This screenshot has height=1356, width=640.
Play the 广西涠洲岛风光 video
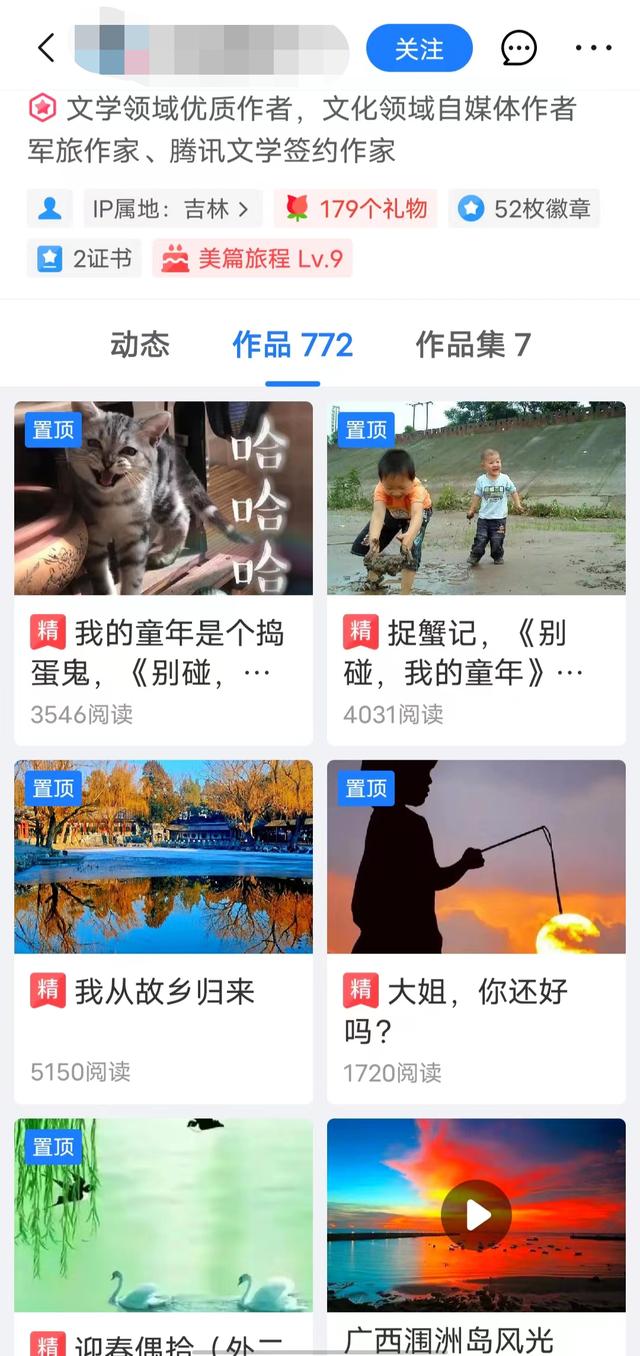click(476, 1216)
